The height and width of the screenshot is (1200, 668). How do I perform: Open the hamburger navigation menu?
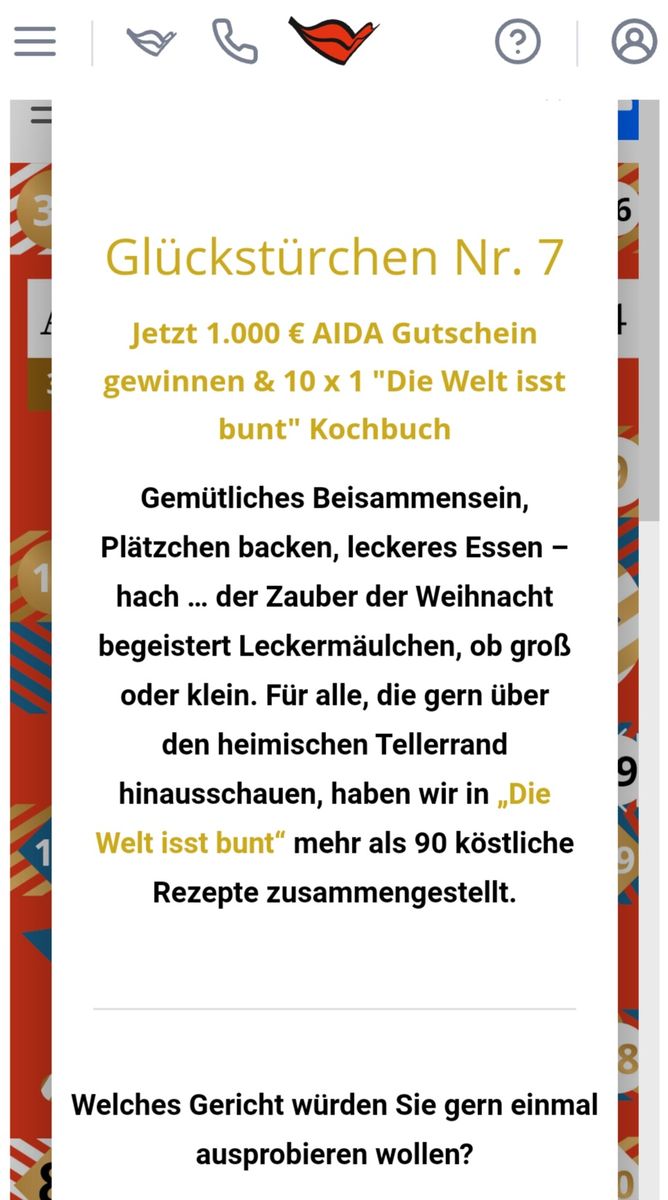pyautogui.click(x=35, y=41)
